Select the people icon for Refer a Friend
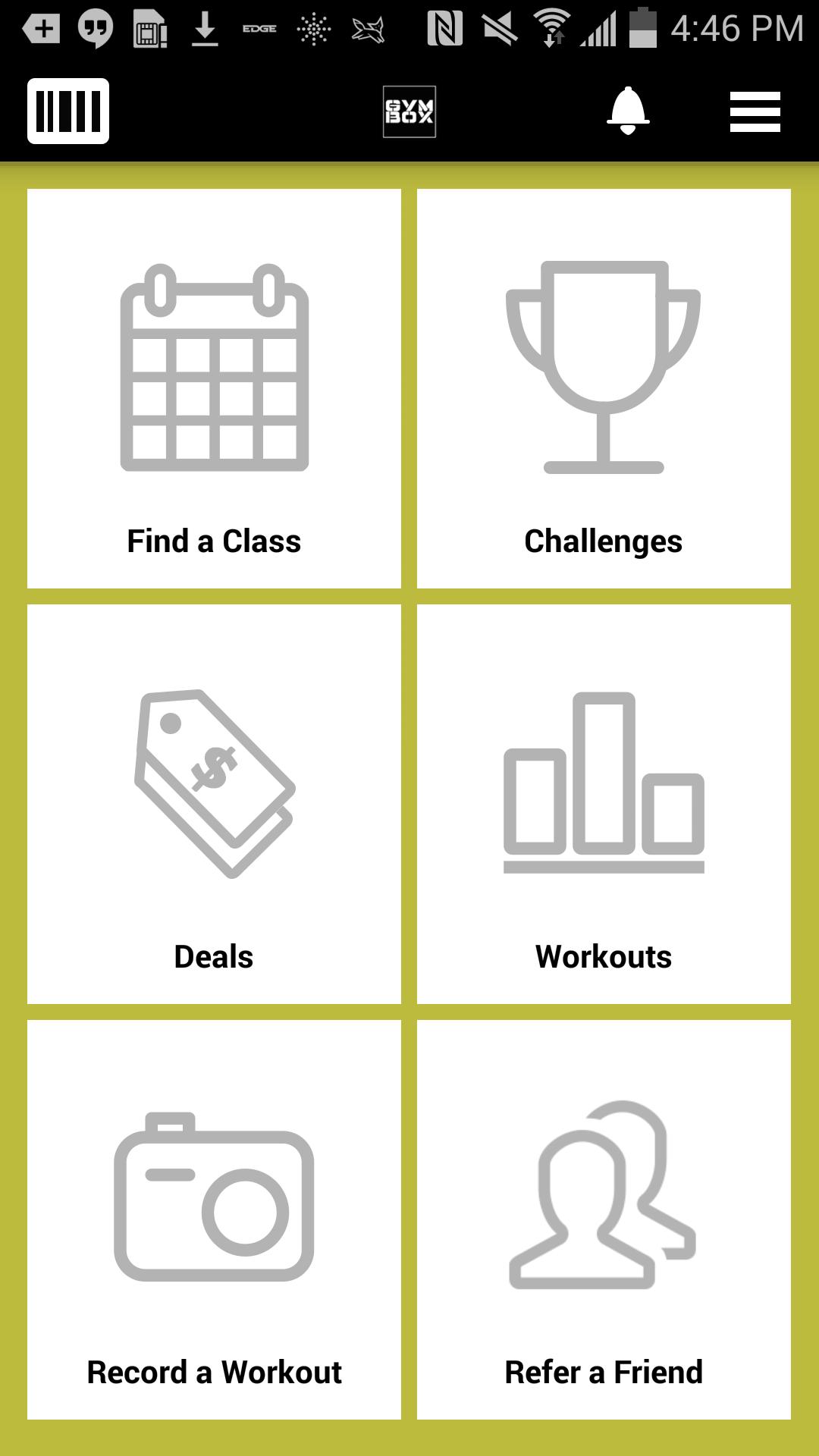This screenshot has height=1456, width=819. 603,1202
